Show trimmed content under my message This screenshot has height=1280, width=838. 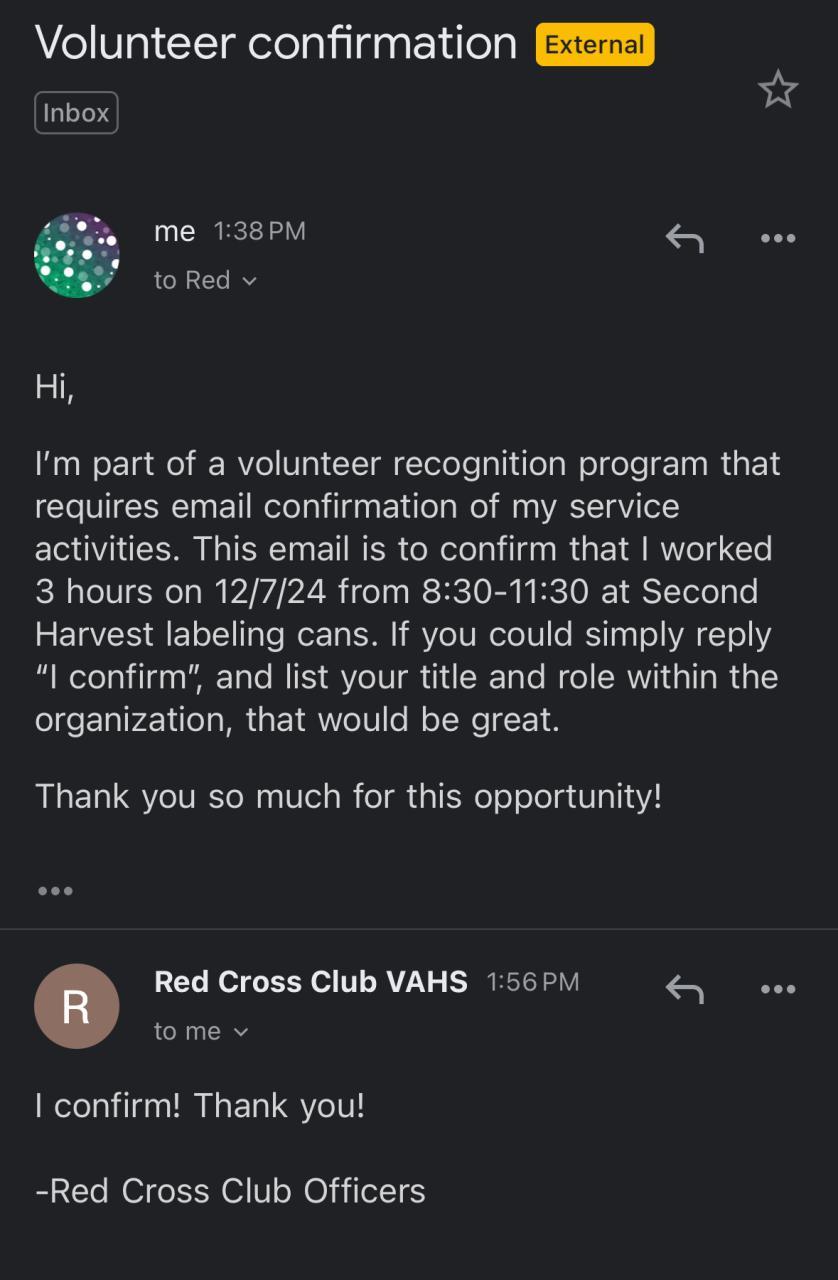coord(55,890)
